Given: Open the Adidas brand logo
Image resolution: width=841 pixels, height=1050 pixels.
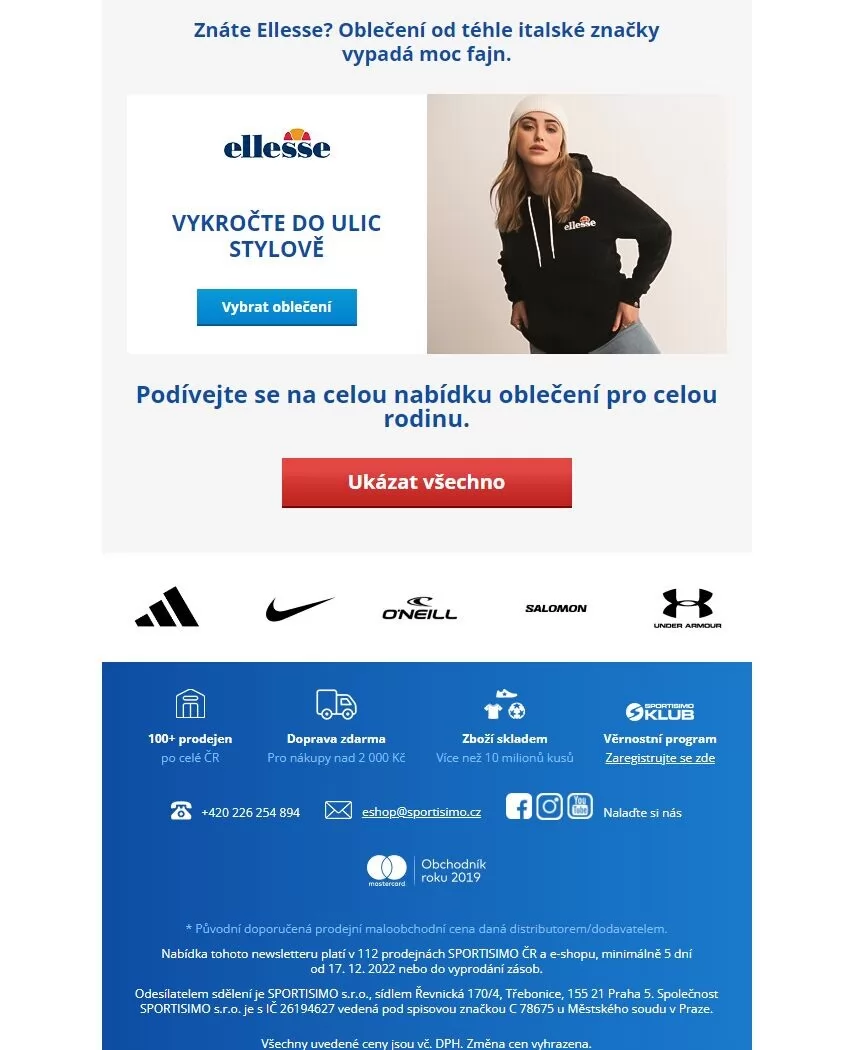Looking at the screenshot, I should 167,607.
